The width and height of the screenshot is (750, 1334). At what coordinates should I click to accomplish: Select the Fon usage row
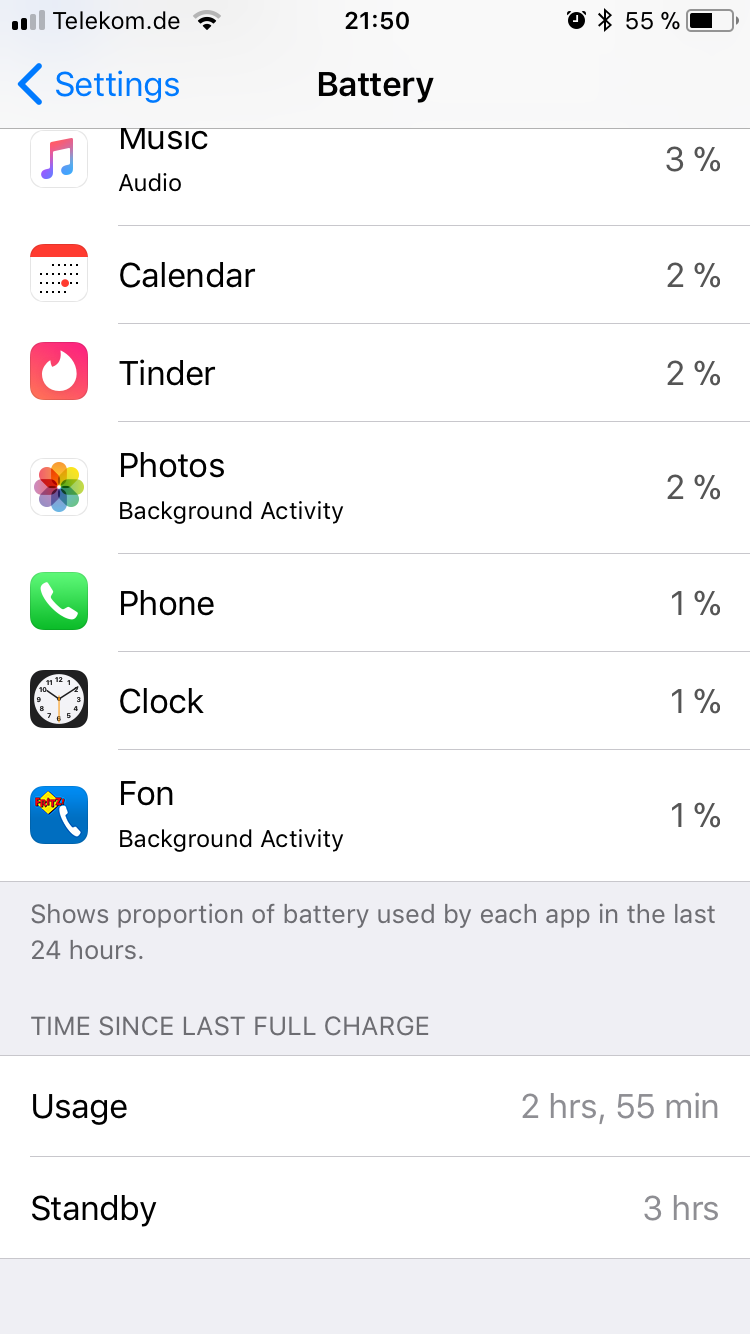(x=375, y=815)
